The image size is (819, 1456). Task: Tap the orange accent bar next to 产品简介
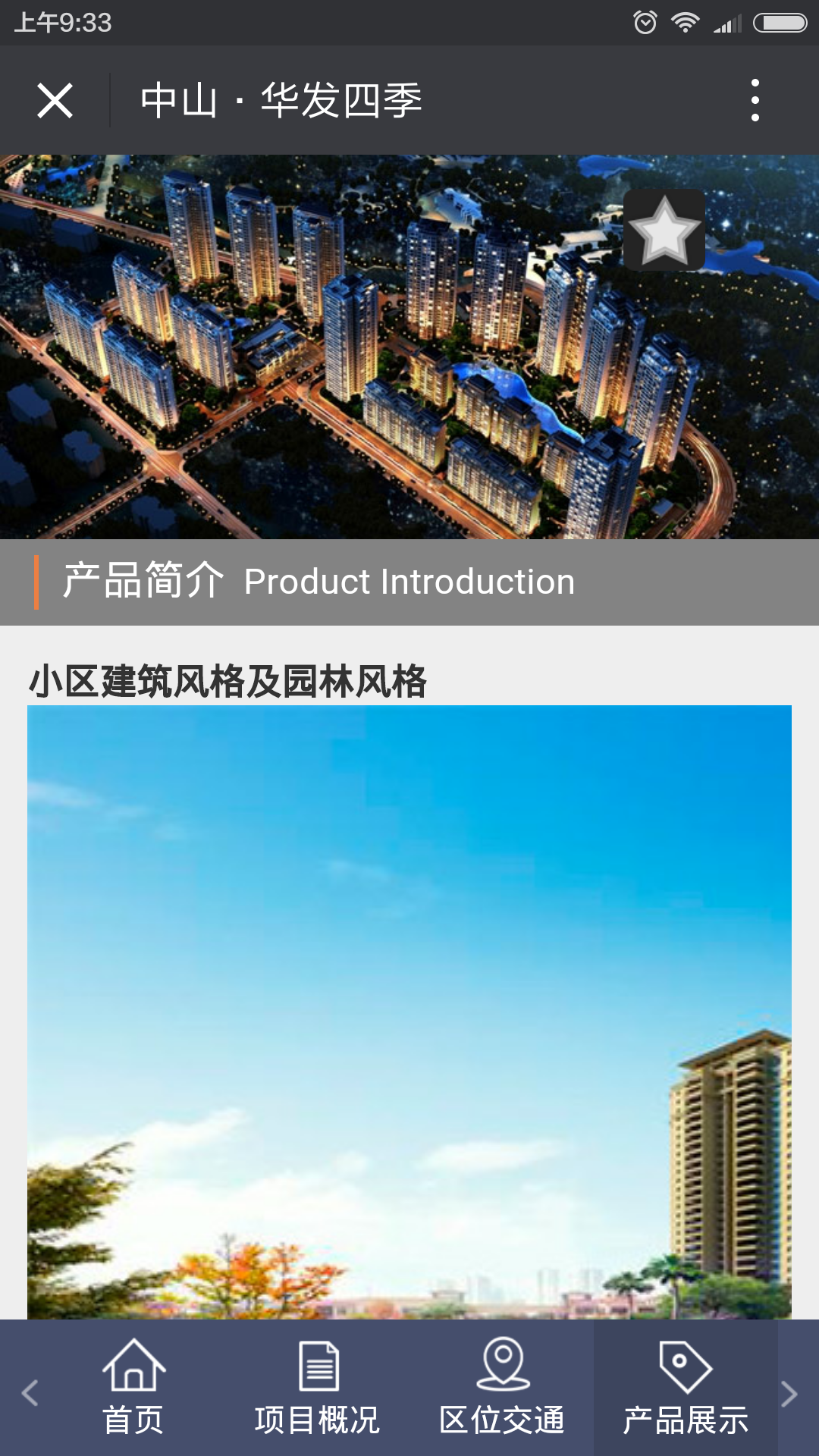pyautogui.click(x=36, y=581)
